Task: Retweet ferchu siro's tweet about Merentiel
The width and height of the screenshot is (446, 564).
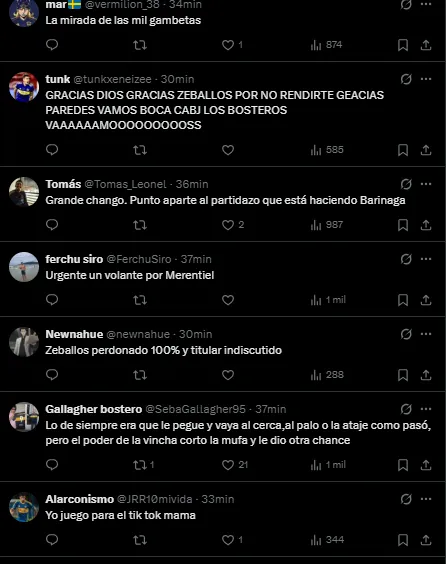Action: [140, 300]
